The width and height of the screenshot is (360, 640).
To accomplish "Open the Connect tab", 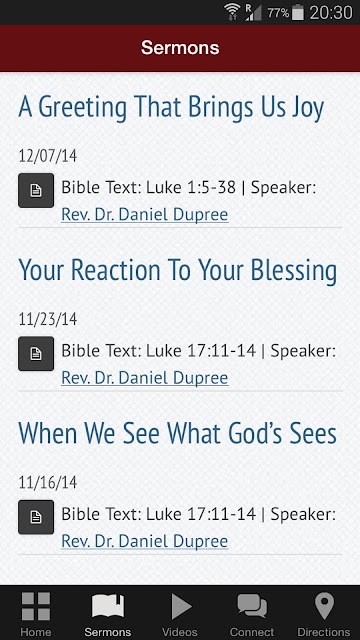I will pos(252,613).
